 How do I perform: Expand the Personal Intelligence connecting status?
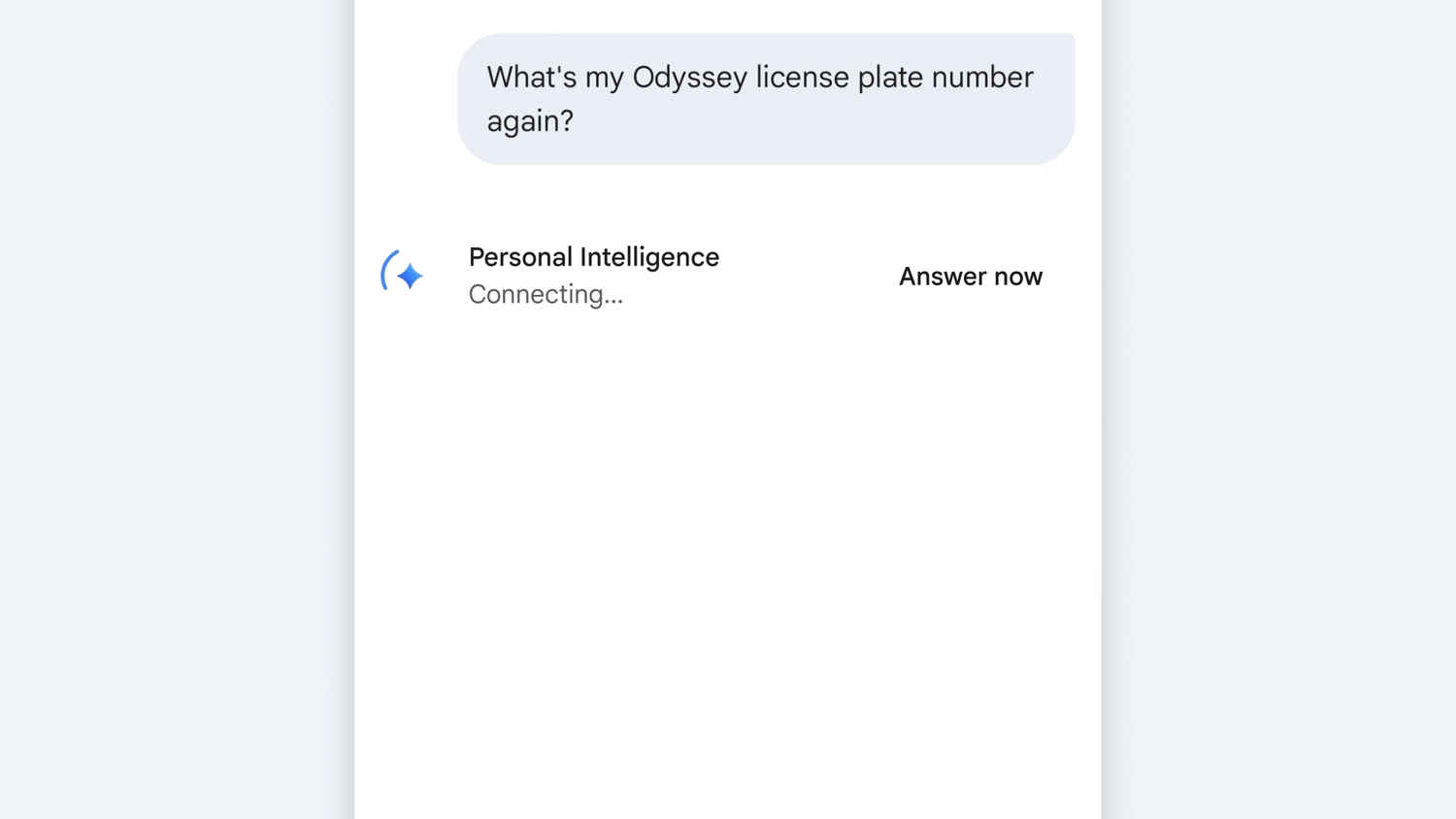click(x=593, y=276)
